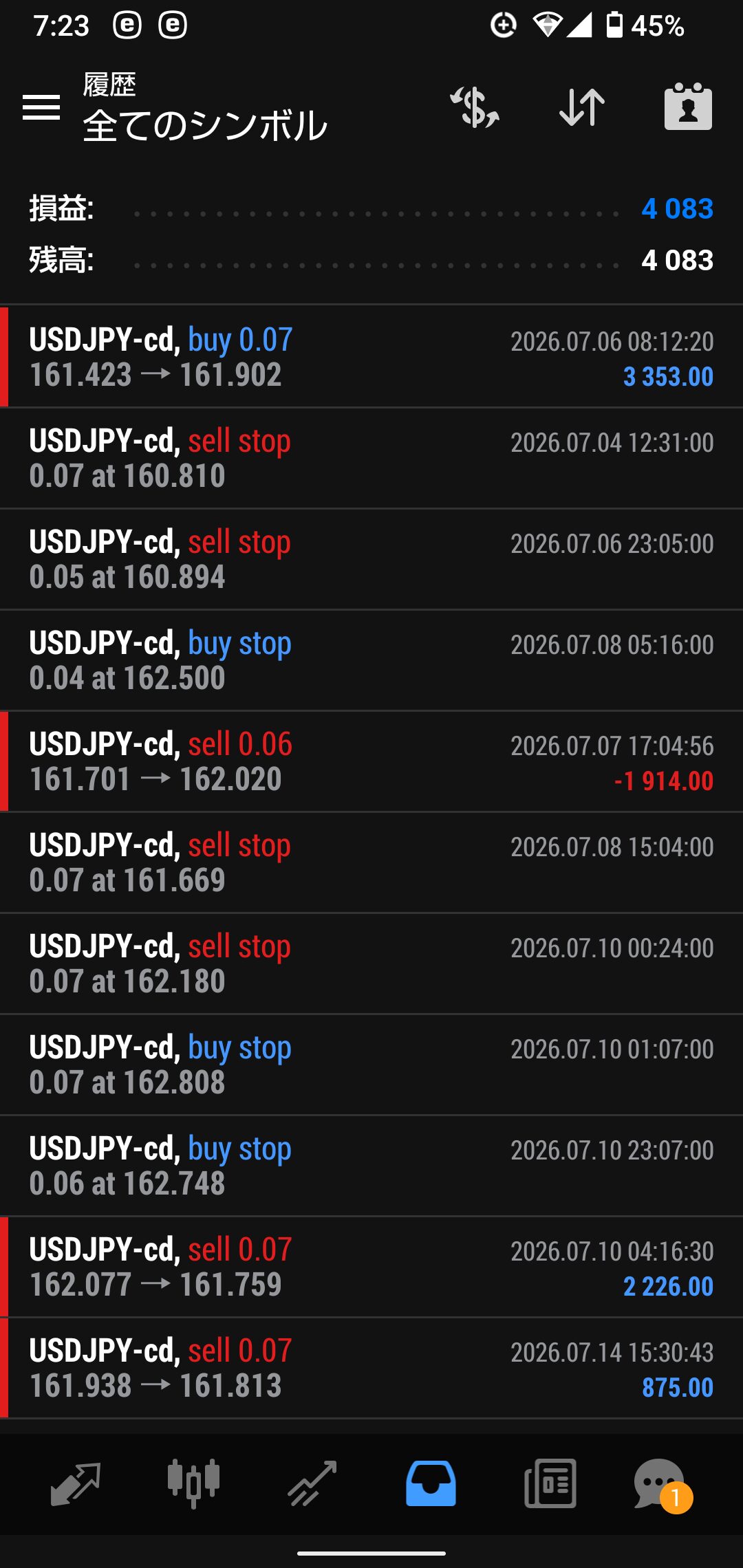Tap the currency symbol filter icon

pos(475,107)
